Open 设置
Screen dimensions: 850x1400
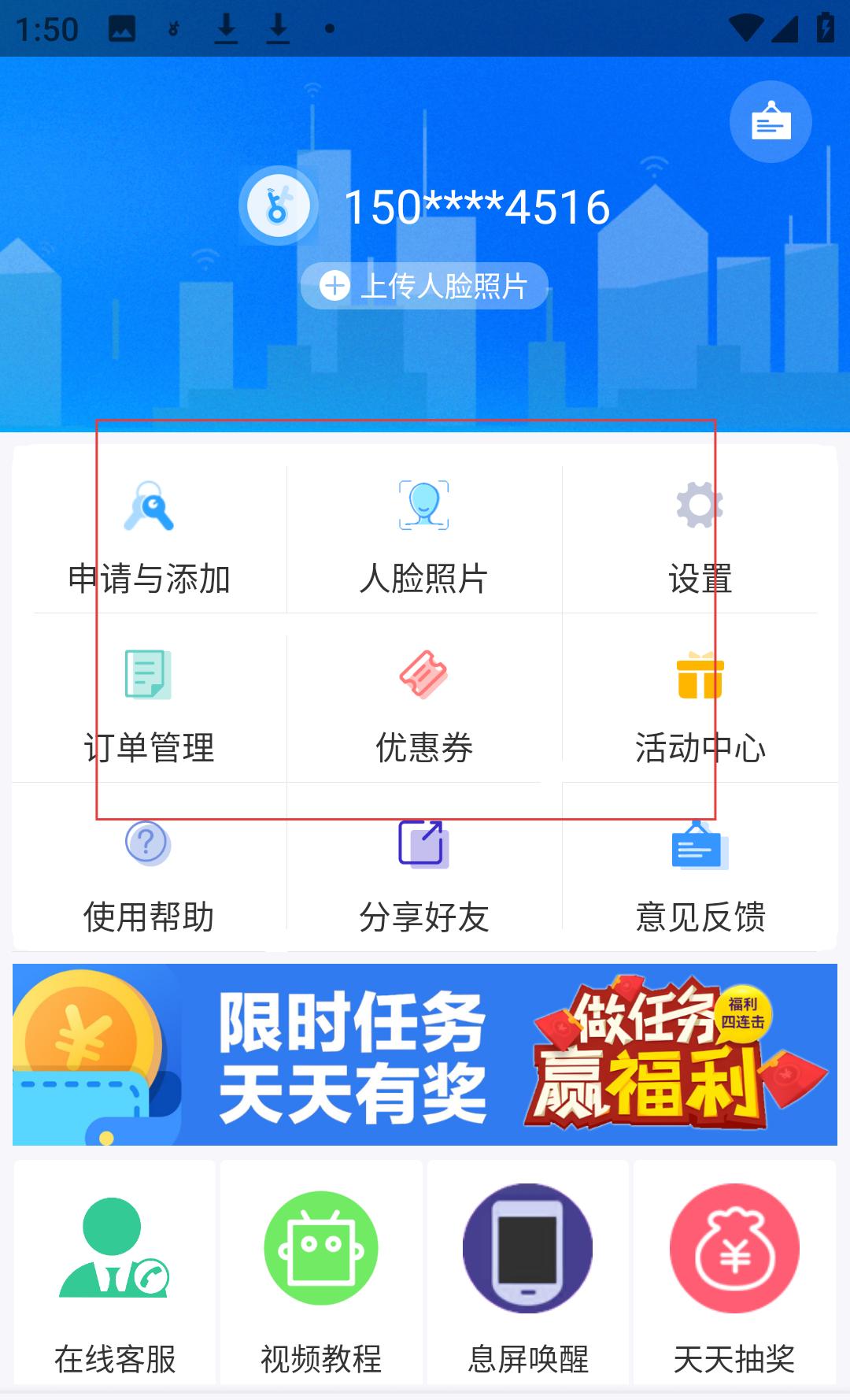[x=700, y=539]
